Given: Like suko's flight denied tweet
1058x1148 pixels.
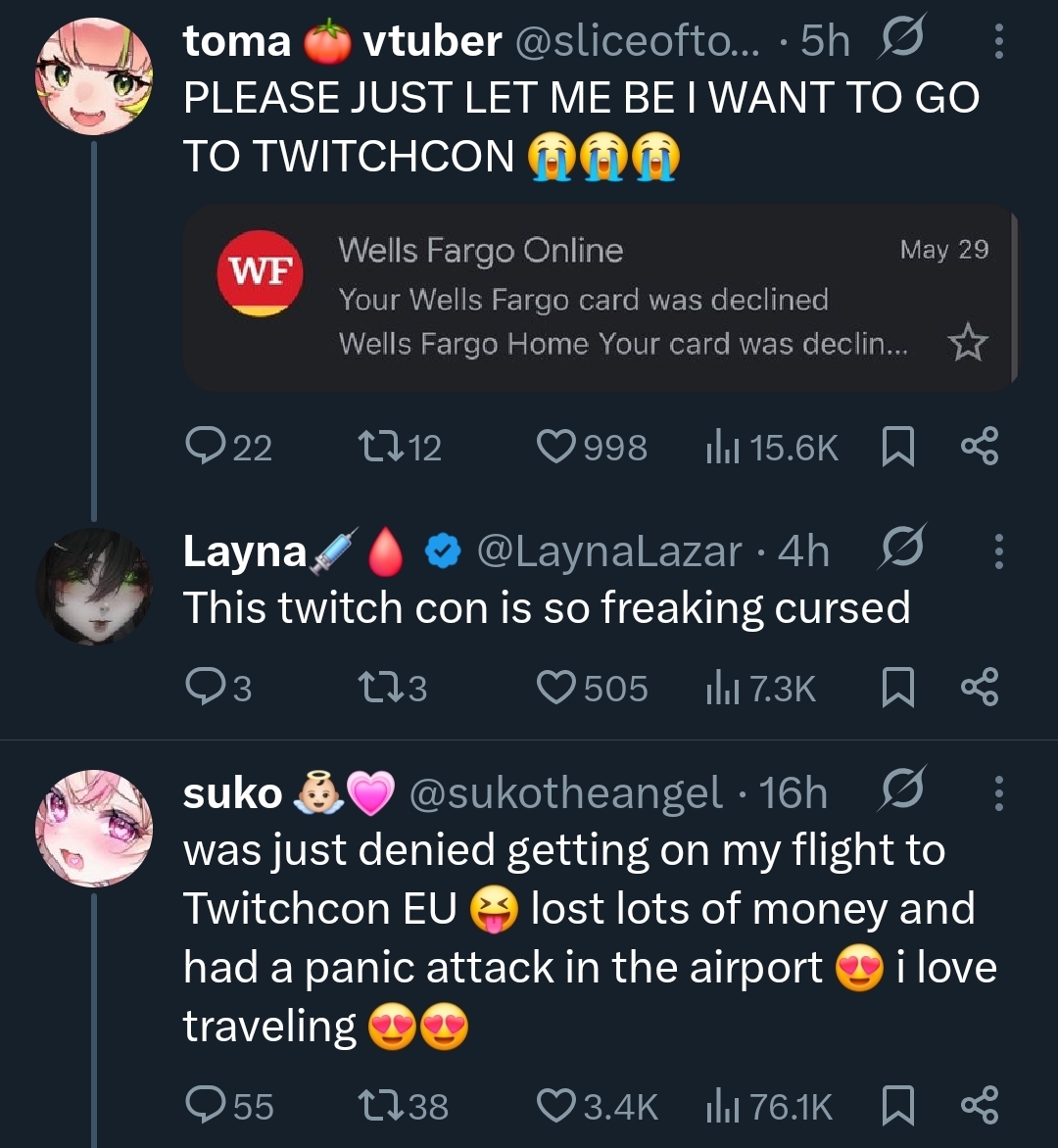Looking at the screenshot, I should coord(556,1107).
